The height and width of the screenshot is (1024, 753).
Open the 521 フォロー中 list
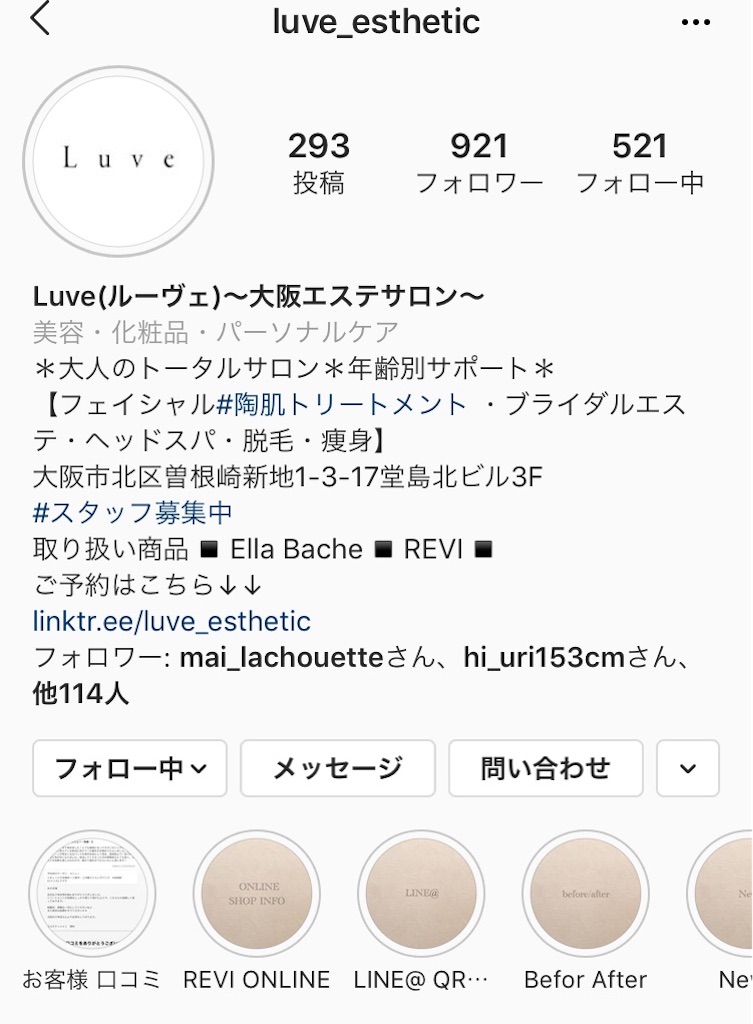coord(639,163)
